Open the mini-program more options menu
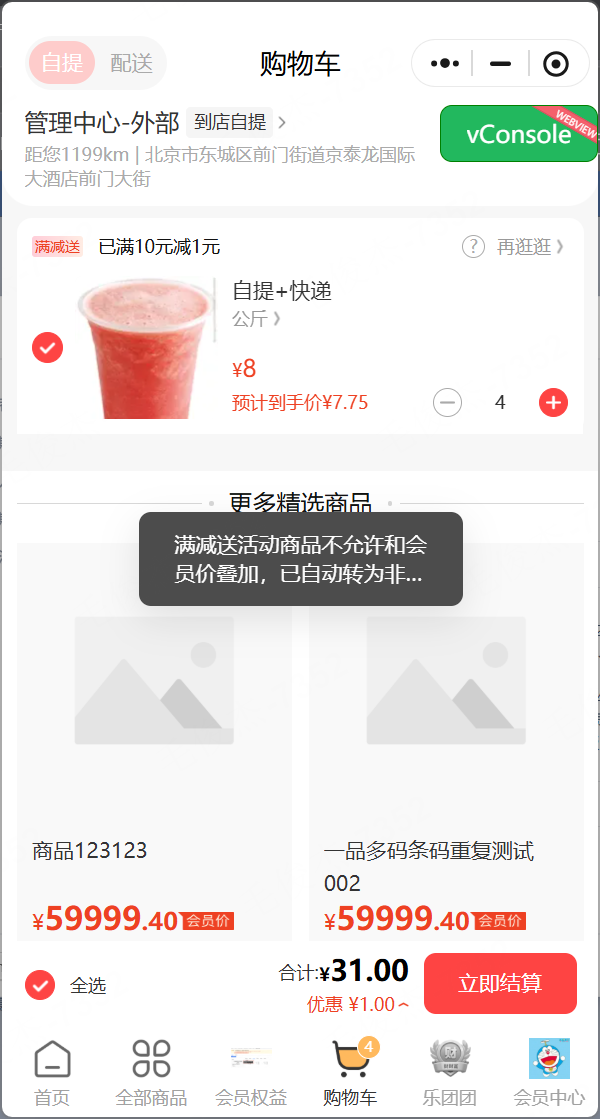Image resolution: width=600 pixels, height=1119 pixels. tap(444, 64)
